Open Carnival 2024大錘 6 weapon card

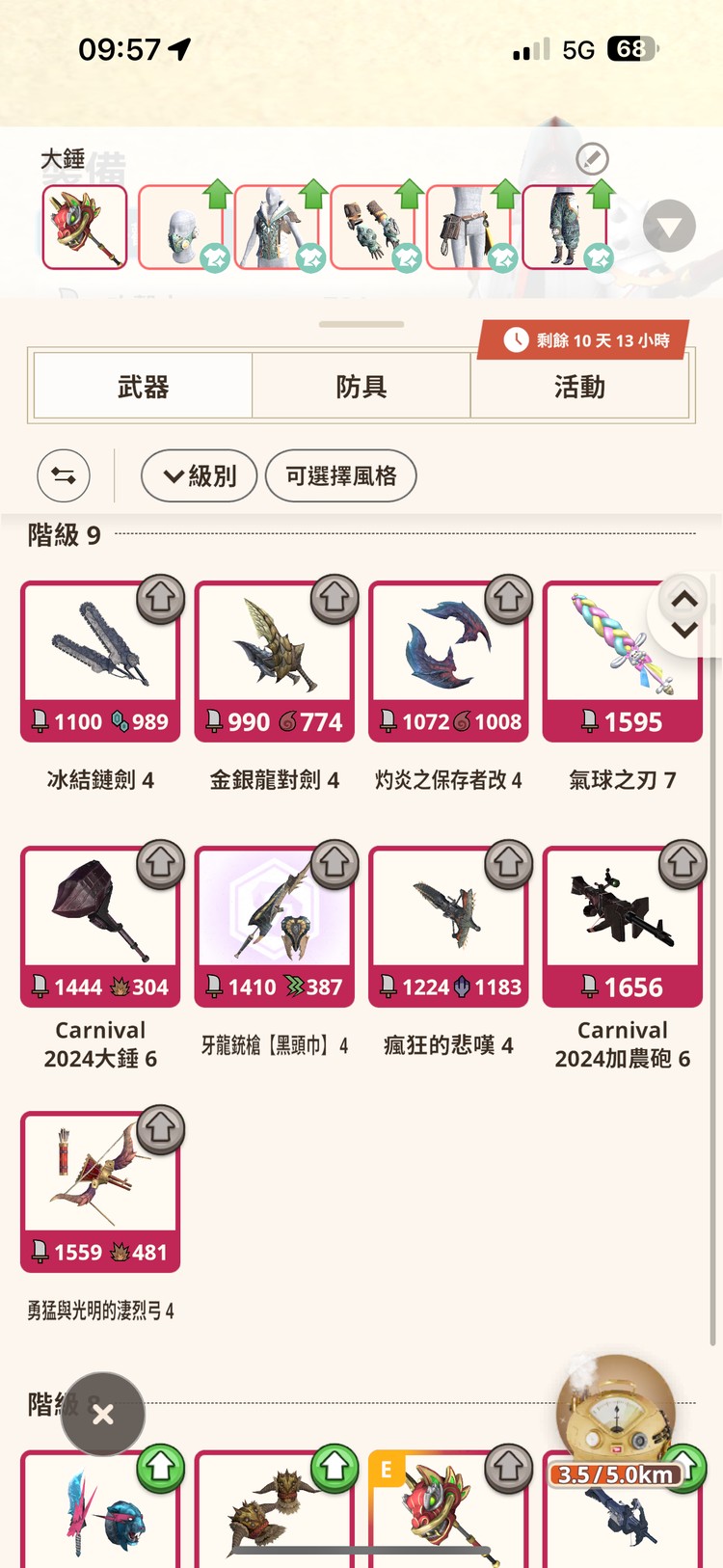(x=100, y=928)
